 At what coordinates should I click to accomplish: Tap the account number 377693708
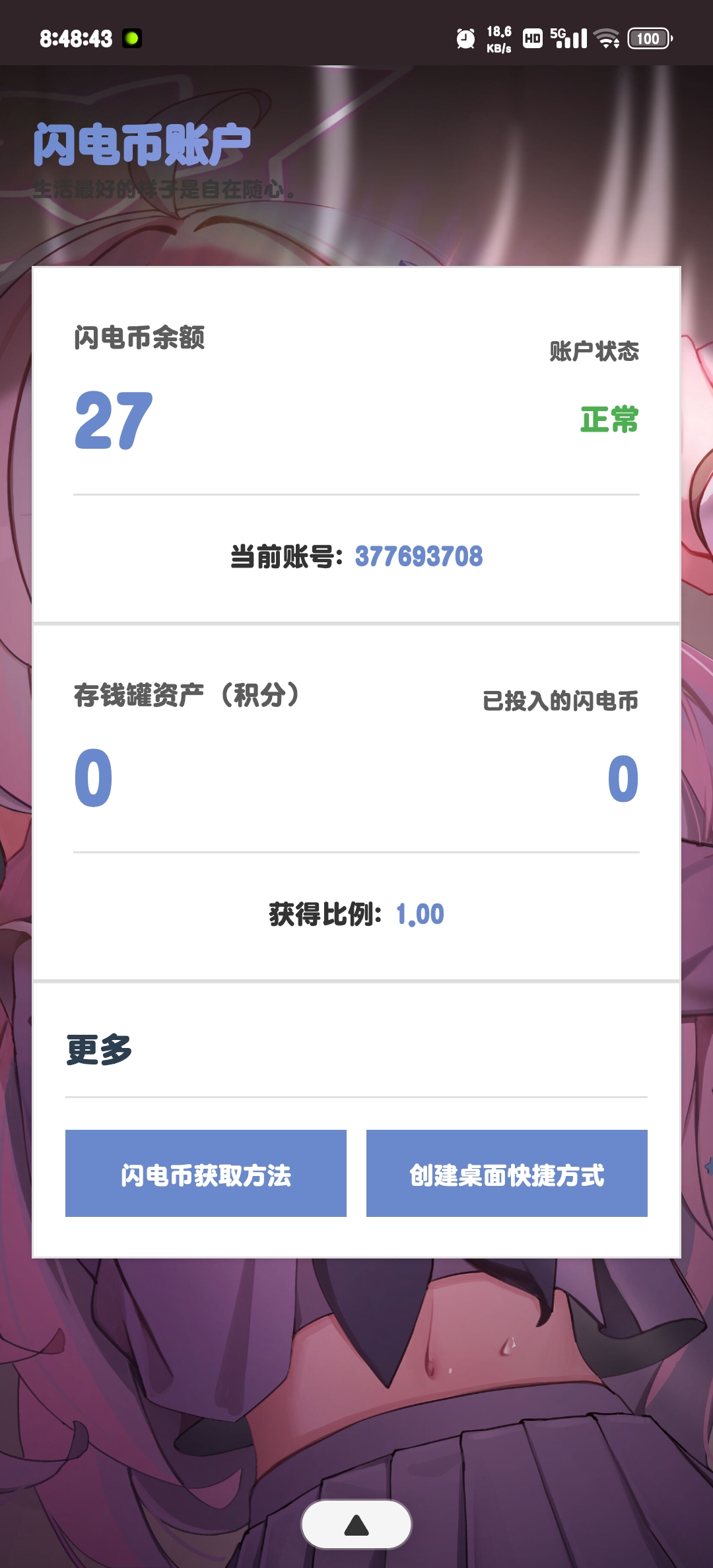click(420, 557)
